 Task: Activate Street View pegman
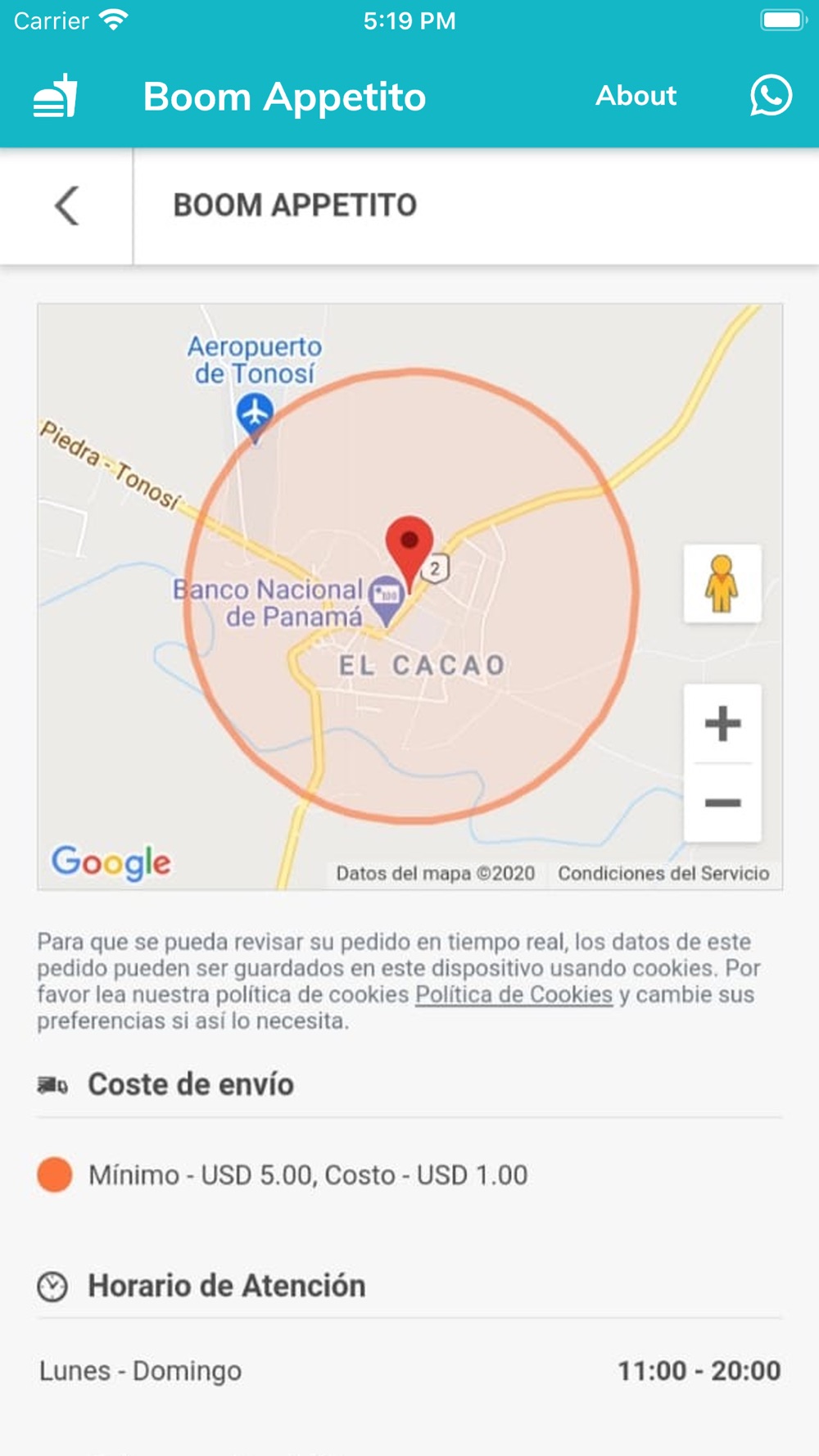(722, 584)
